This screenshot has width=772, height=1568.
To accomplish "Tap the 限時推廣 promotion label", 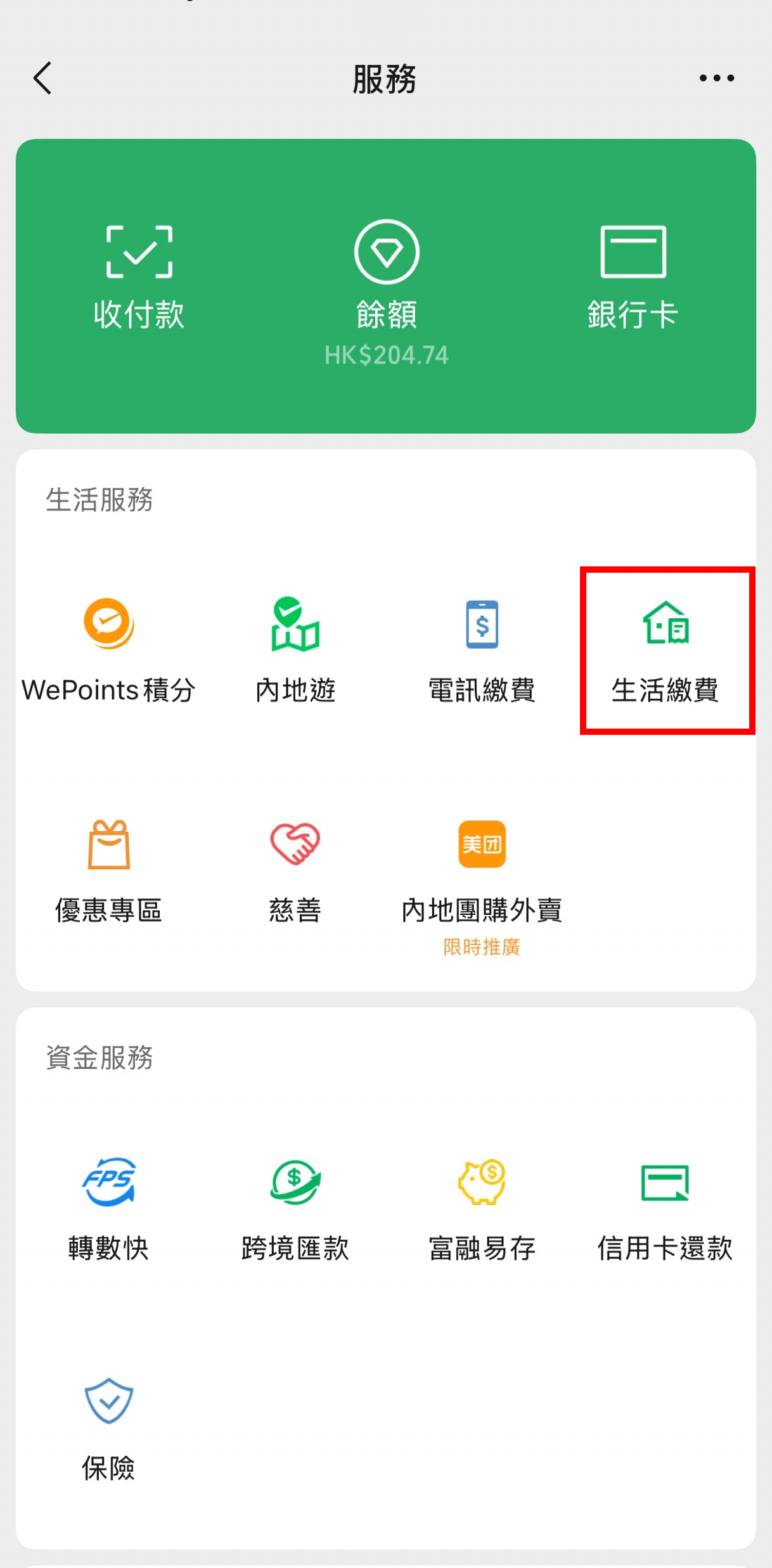I will click(x=482, y=948).
